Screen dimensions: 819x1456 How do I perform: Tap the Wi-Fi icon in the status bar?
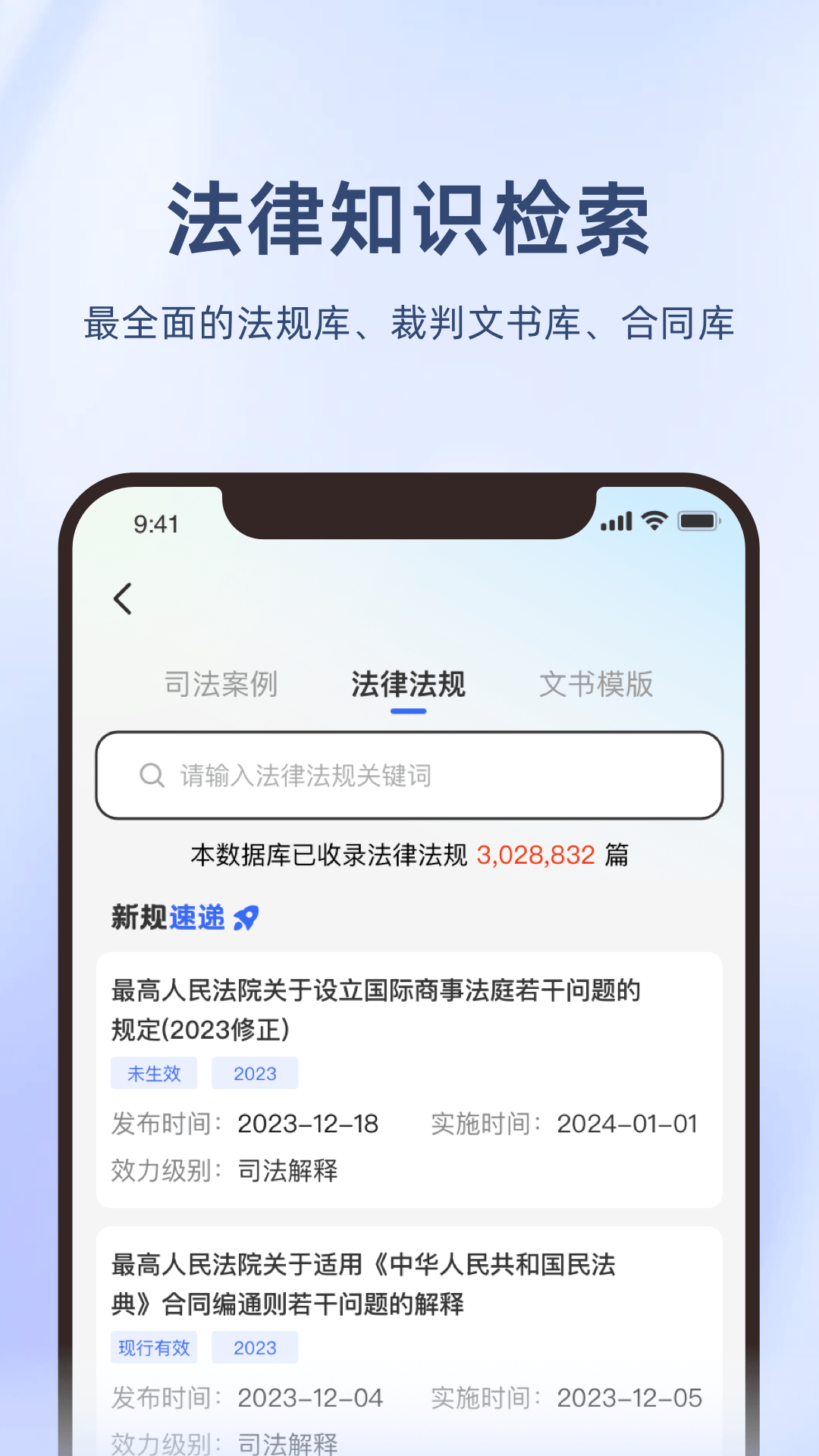point(654,521)
